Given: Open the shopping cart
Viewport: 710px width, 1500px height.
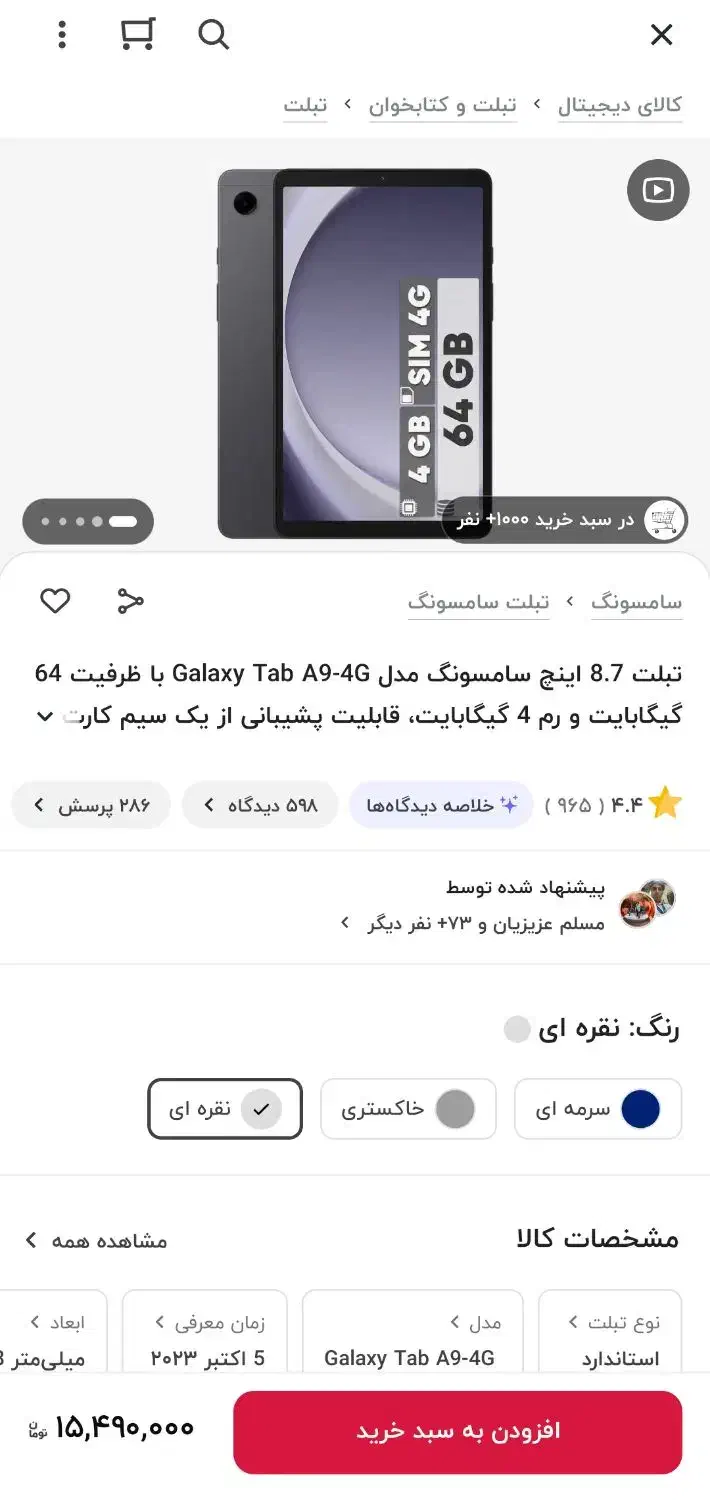Looking at the screenshot, I should coord(137,35).
